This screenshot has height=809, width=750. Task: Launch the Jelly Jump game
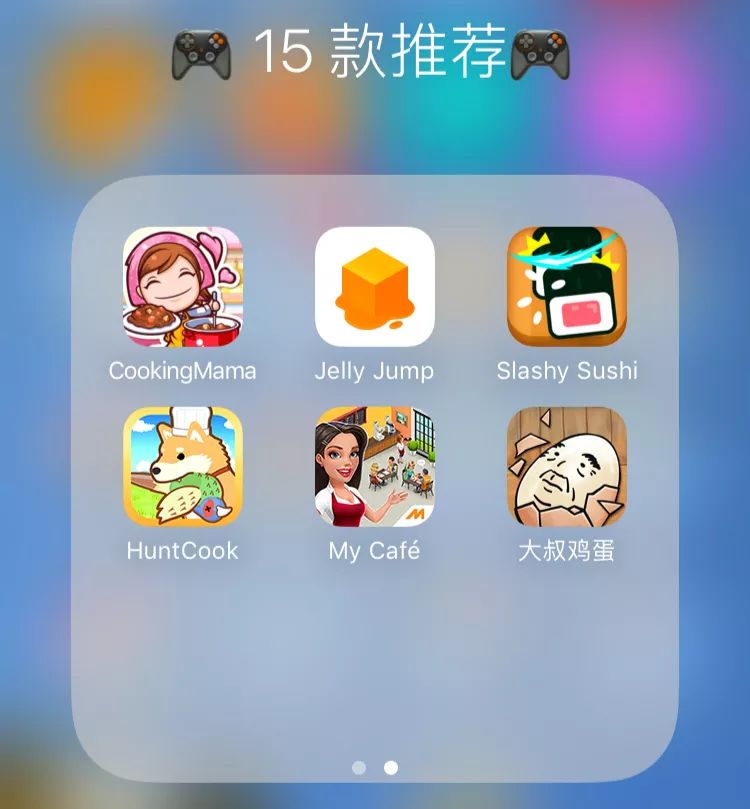[x=374, y=287]
